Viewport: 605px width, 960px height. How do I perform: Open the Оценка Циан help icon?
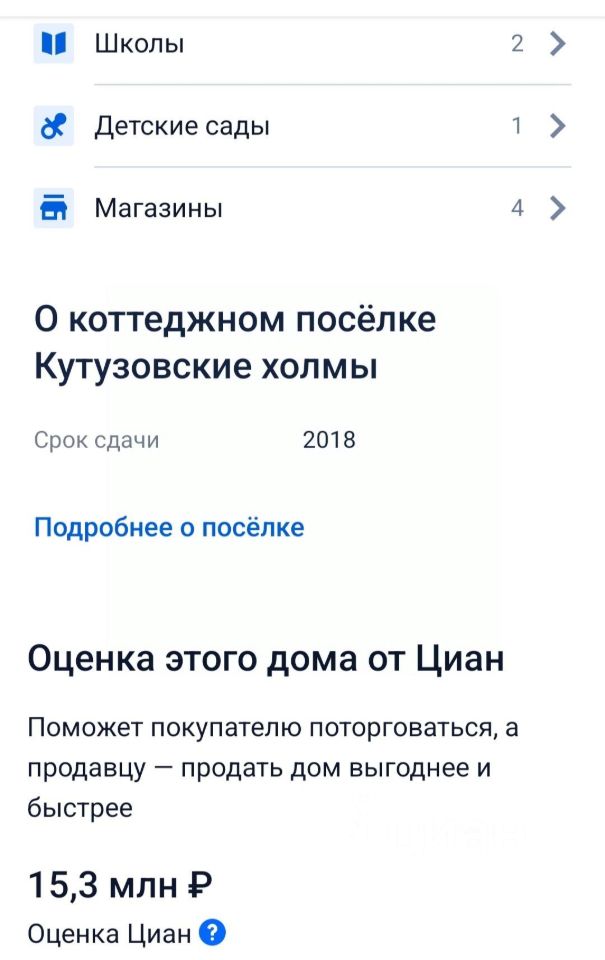tap(213, 934)
